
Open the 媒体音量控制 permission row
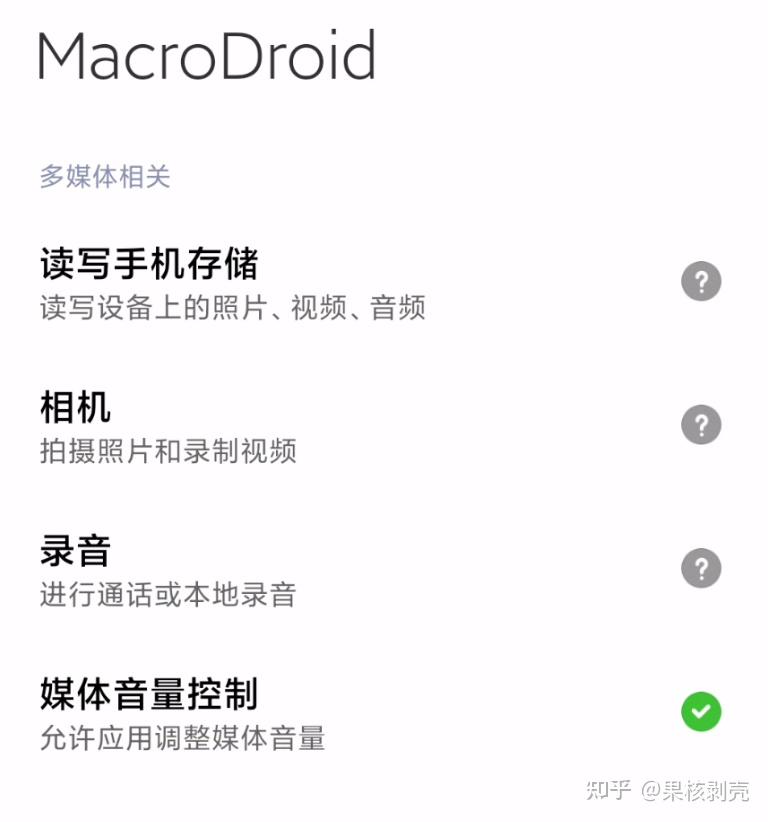(185, 714)
